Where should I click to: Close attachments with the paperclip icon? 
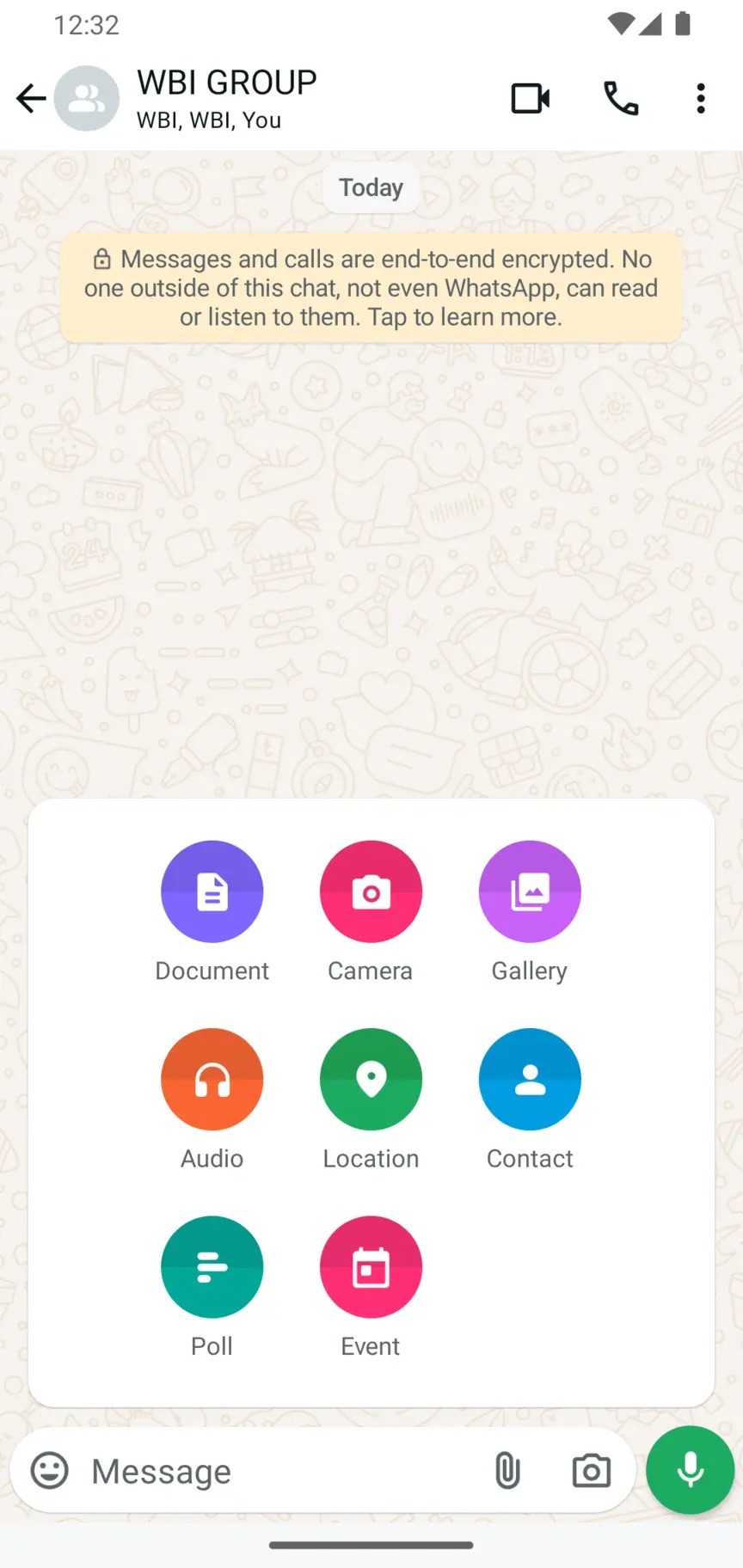[x=507, y=1471]
